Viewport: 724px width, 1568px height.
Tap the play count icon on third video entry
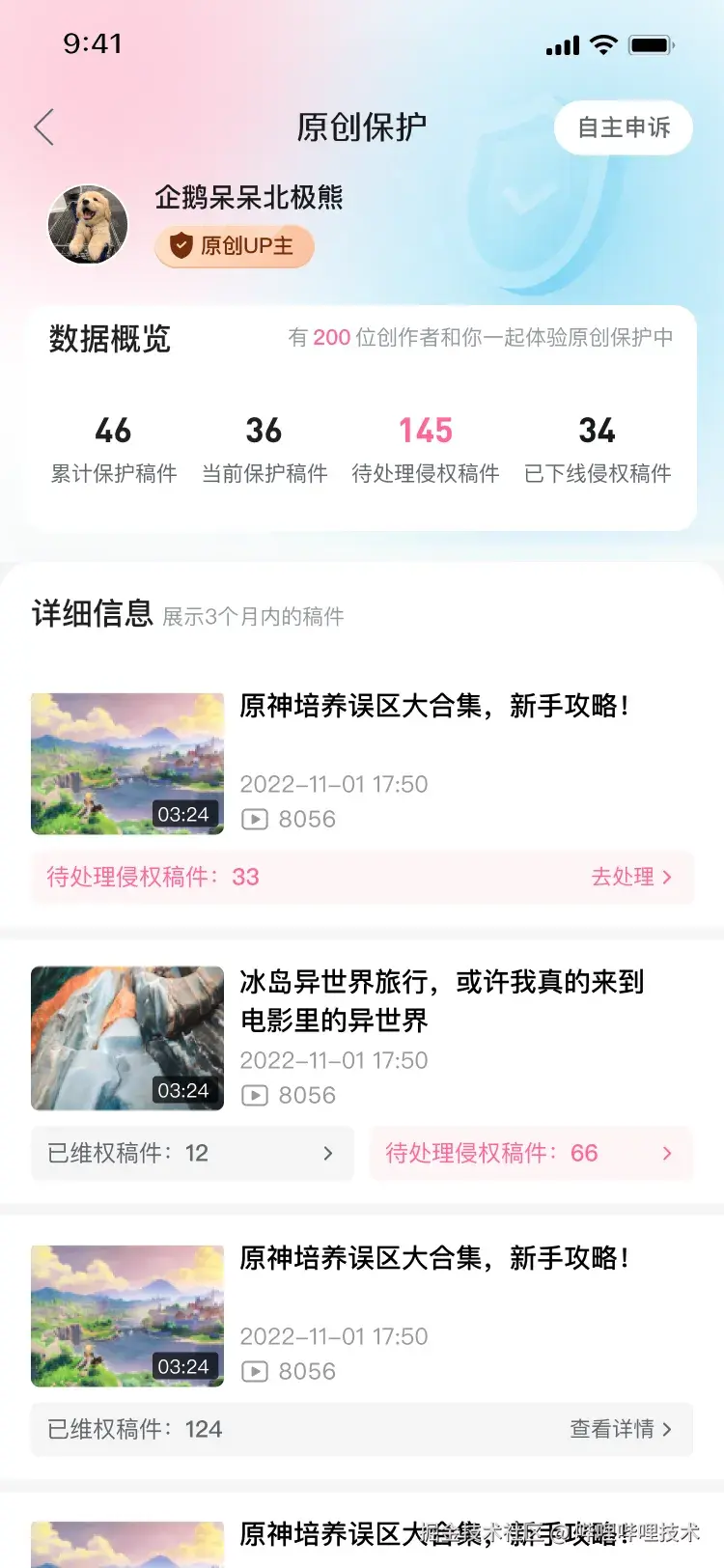pos(254,1370)
